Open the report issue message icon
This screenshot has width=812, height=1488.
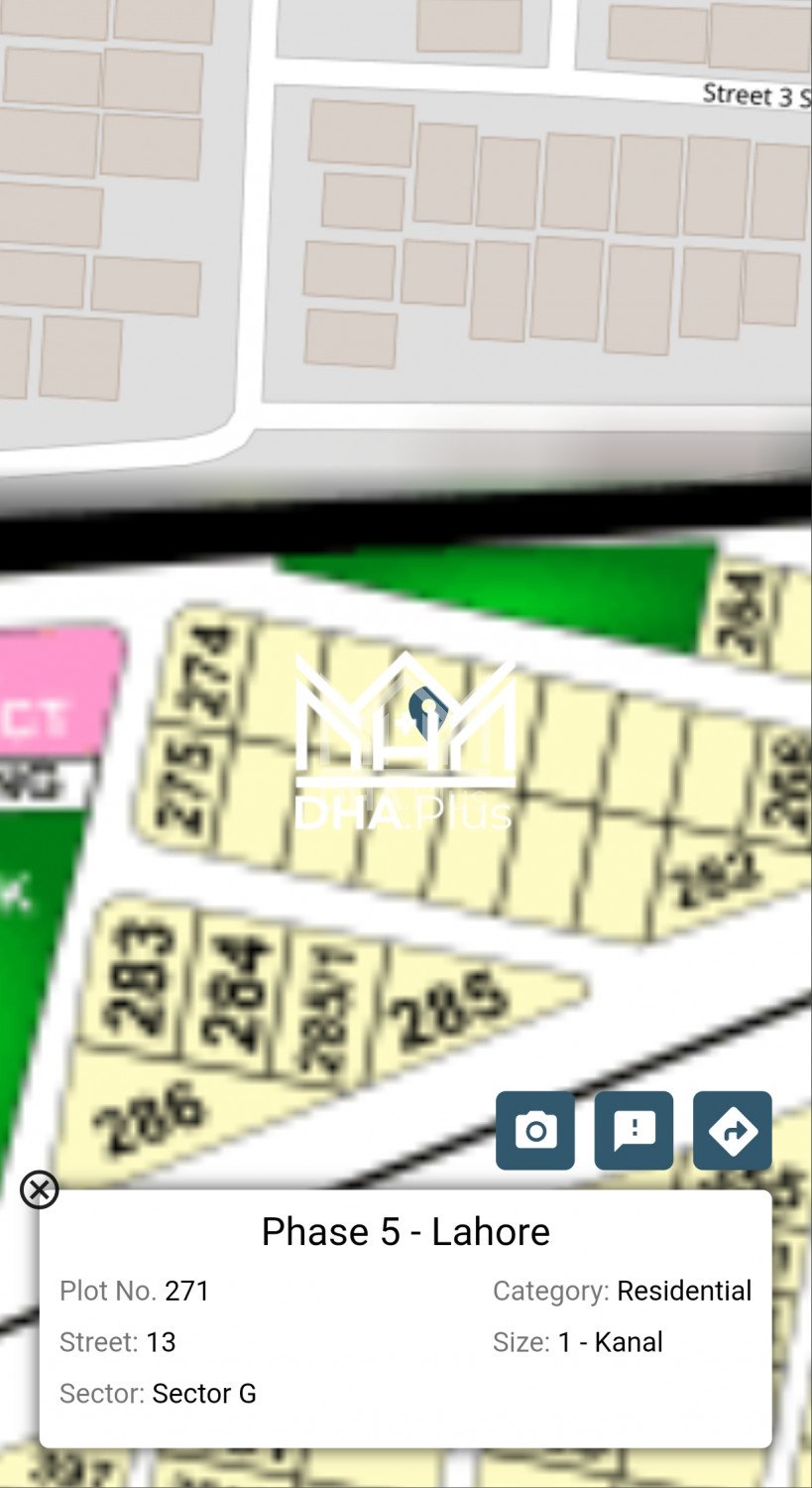[634, 1130]
